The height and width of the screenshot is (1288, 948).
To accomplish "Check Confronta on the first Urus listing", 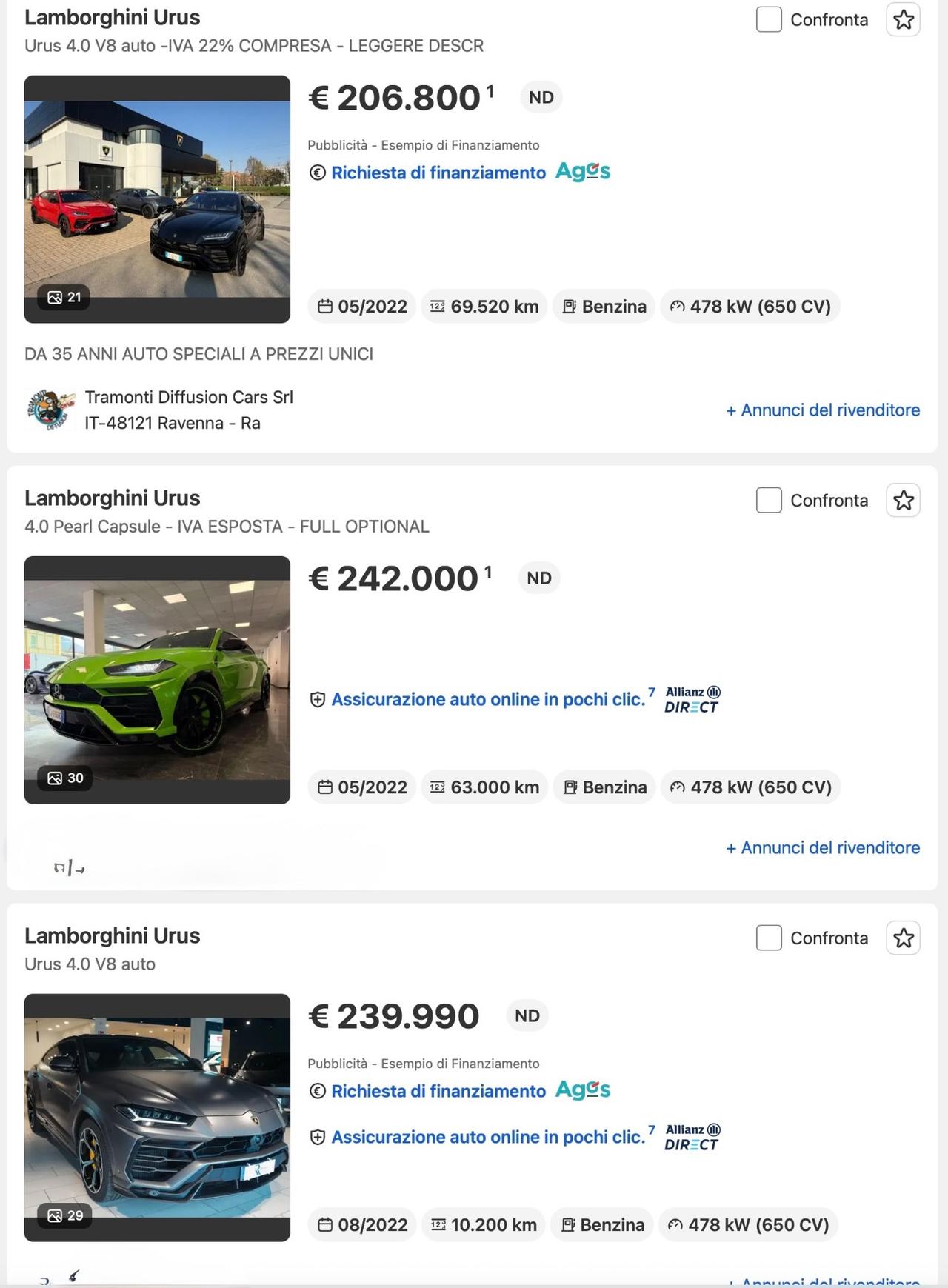I will 768,20.
